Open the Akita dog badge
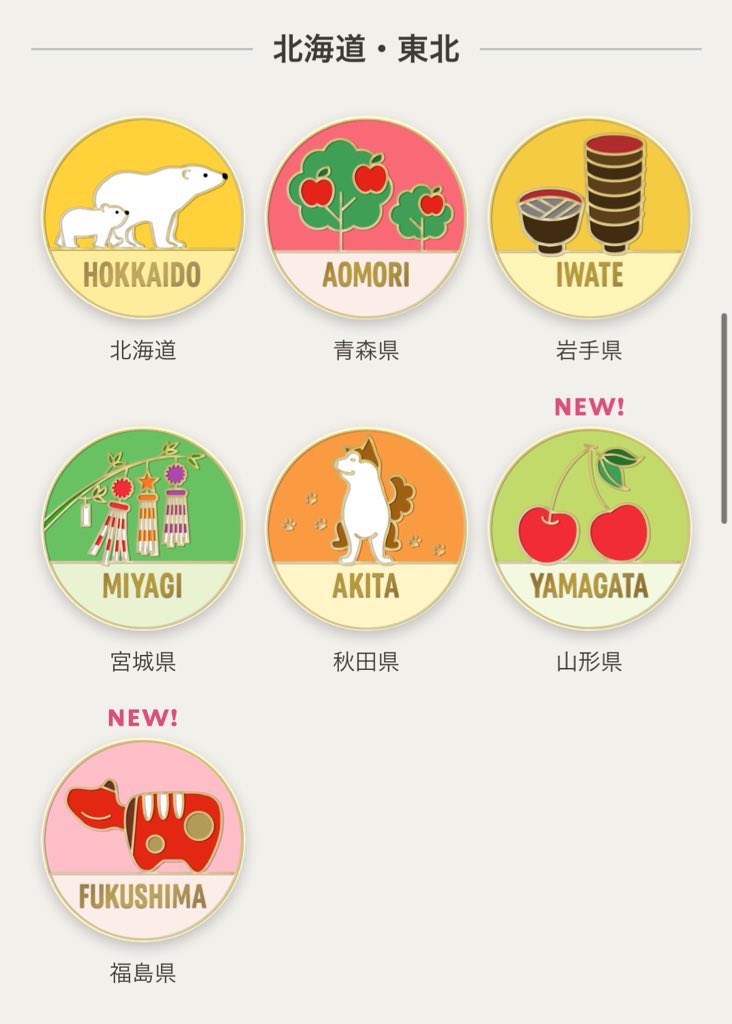The image size is (732, 1024). tap(366, 528)
